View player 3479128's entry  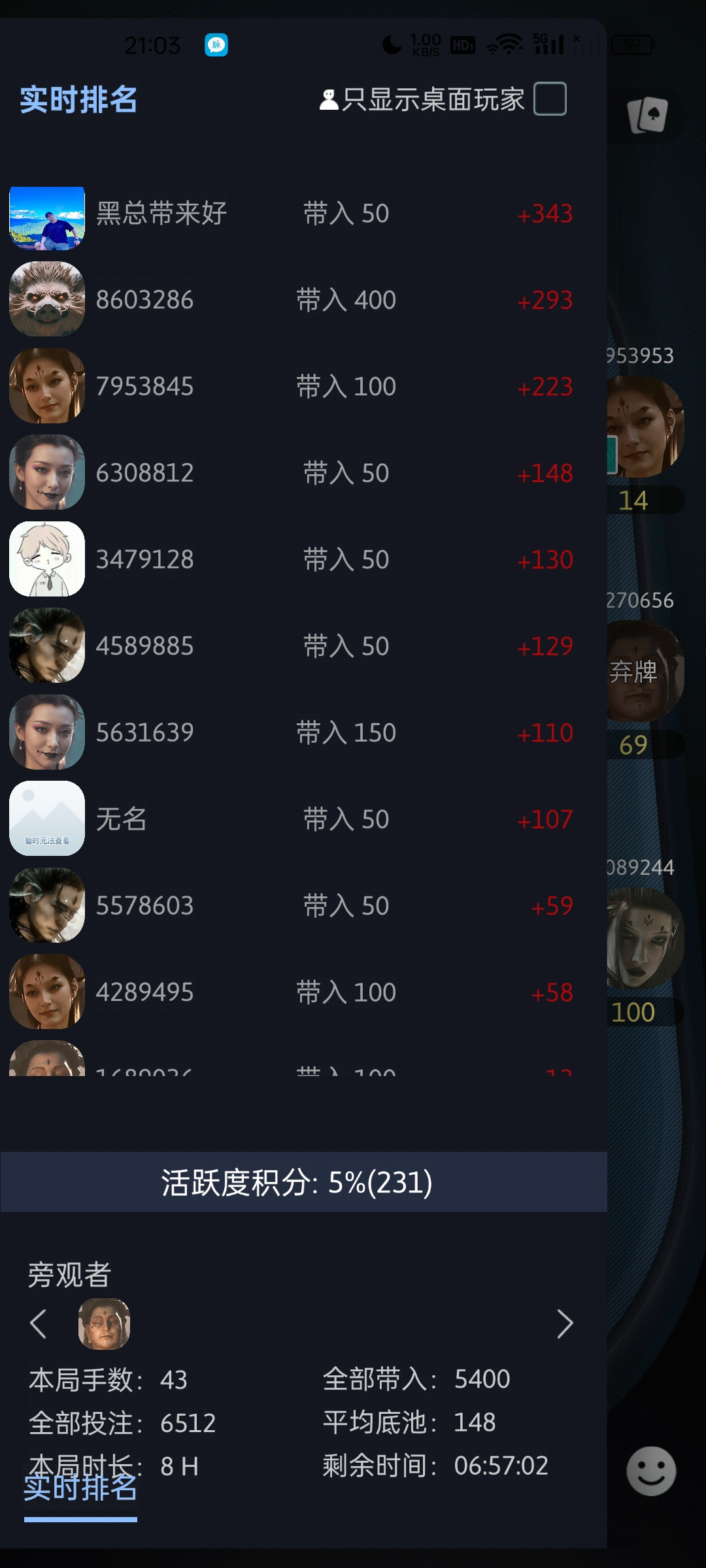(291, 559)
